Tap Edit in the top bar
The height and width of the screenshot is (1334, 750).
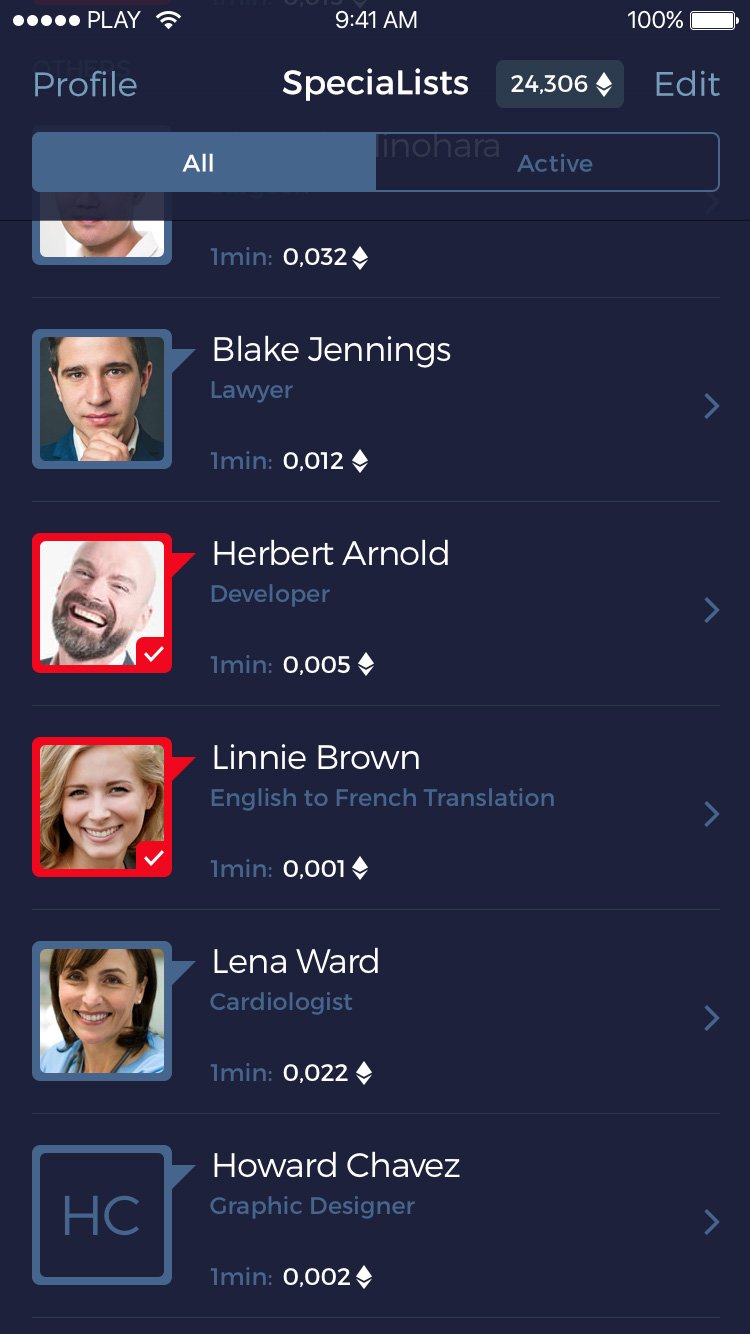coord(686,84)
